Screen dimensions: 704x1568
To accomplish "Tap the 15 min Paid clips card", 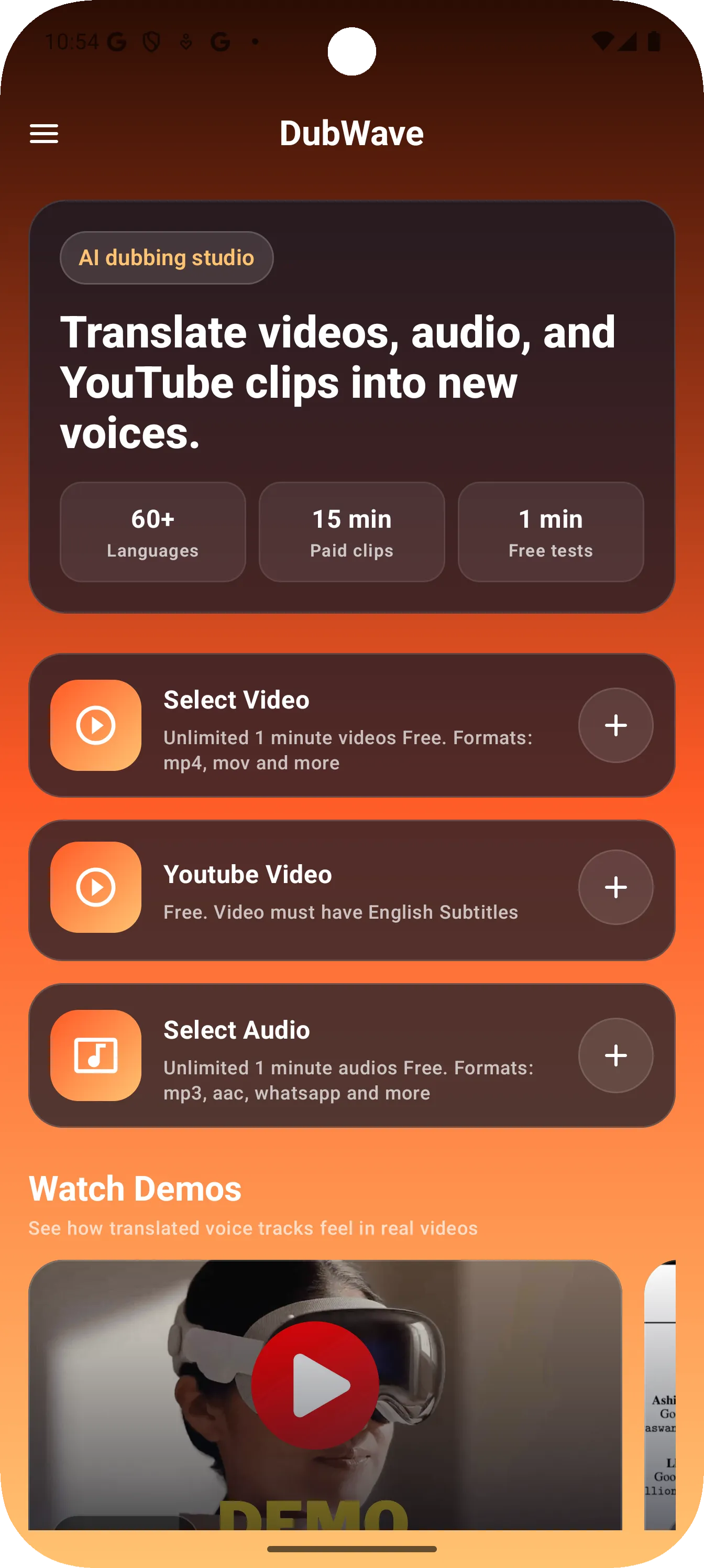I will click(351, 532).
